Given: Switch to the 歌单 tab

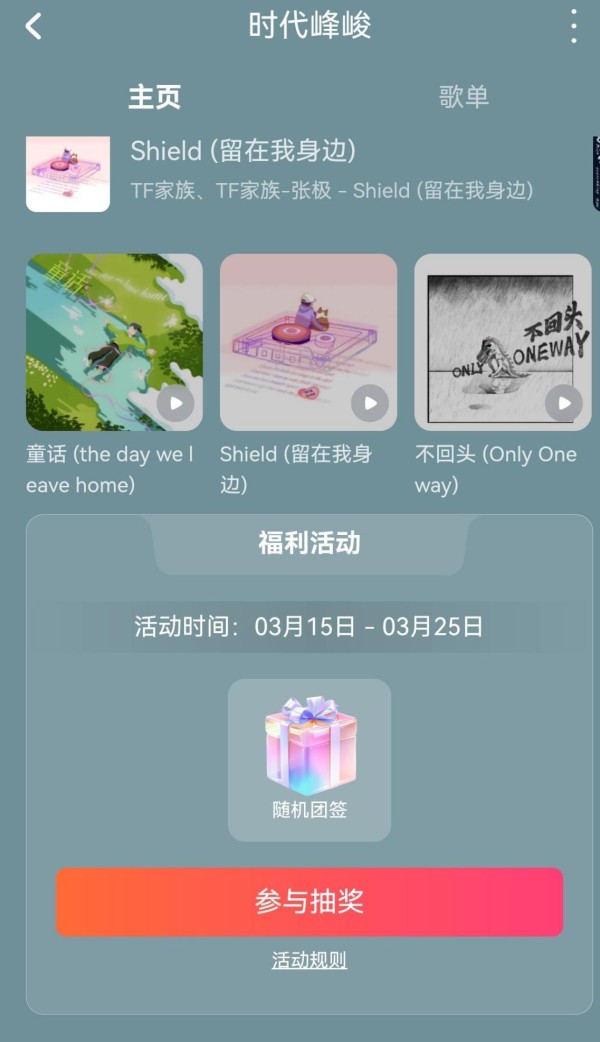Looking at the screenshot, I should (x=463, y=97).
